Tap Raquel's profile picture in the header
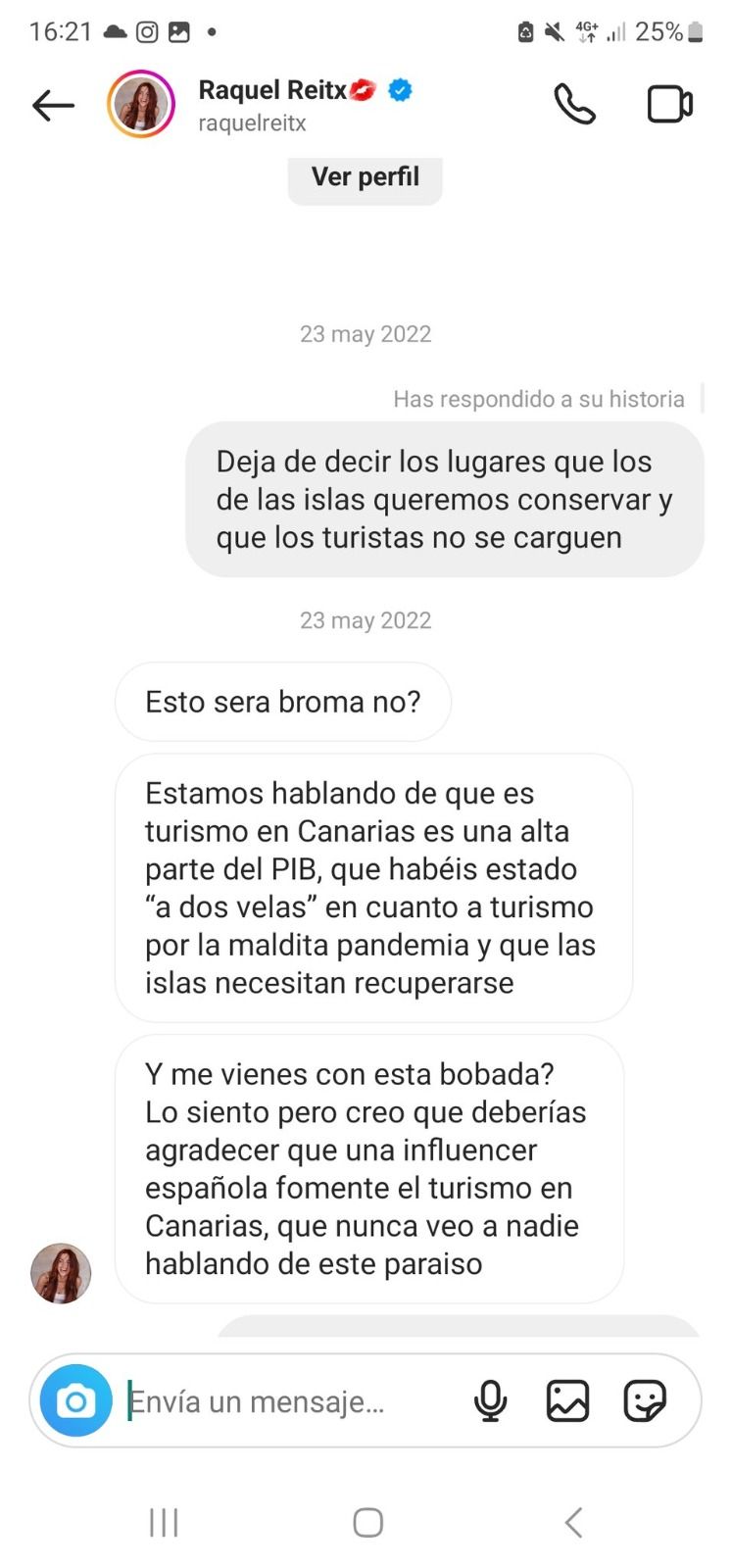This screenshot has height=1568, width=731. 140,105
